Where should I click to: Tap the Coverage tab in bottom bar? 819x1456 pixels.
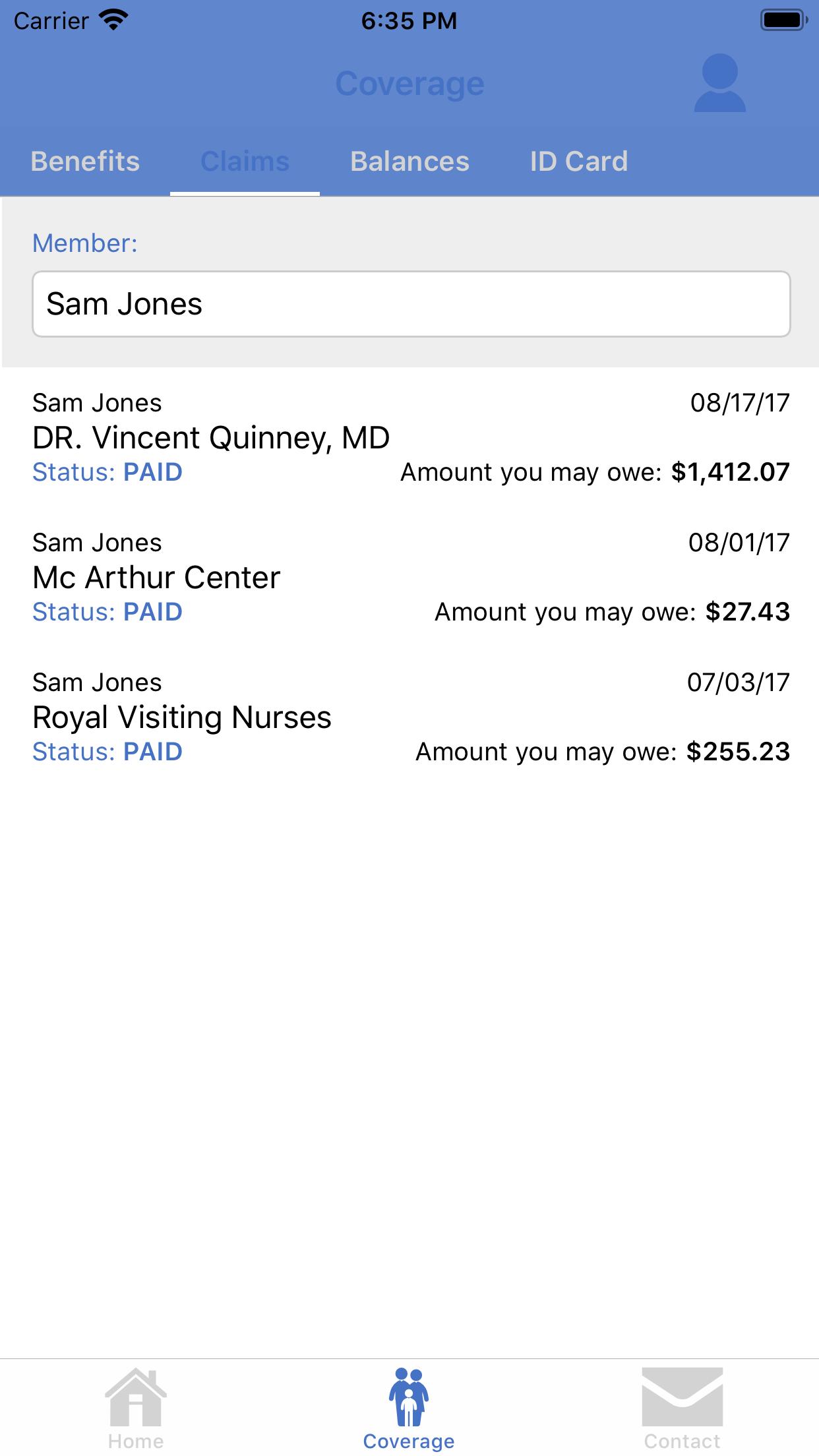pyautogui.click(x=409, y=1409)
